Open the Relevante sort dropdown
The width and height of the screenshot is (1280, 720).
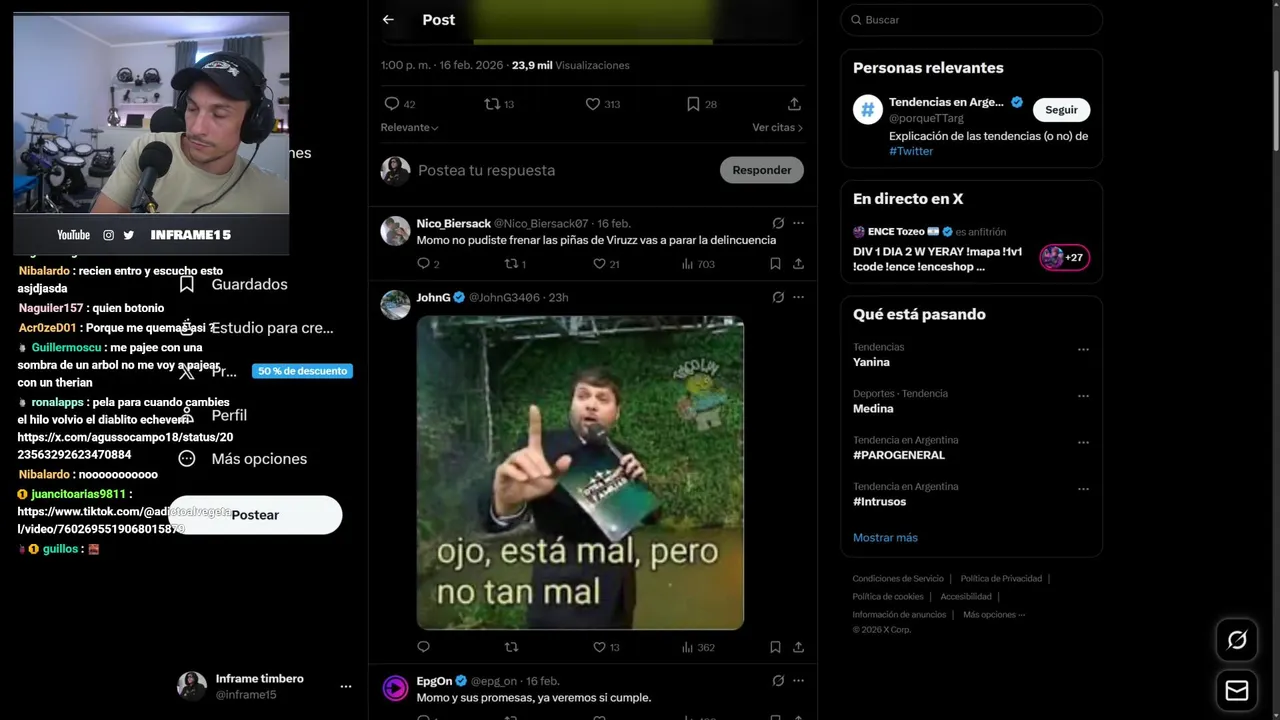coord(409,128)
